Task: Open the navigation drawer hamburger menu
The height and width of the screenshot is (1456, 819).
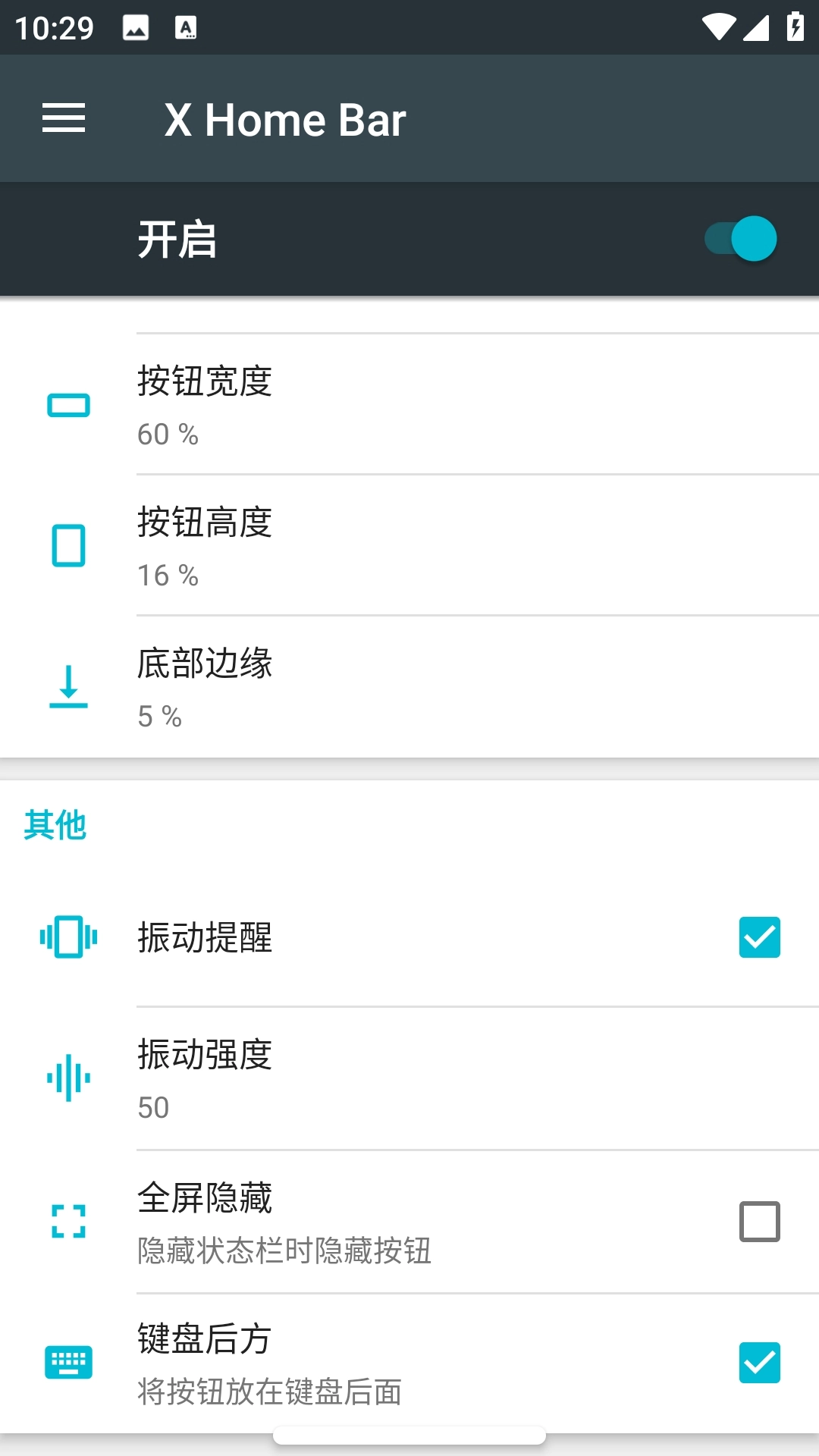Action: click(x=64, y=118)
